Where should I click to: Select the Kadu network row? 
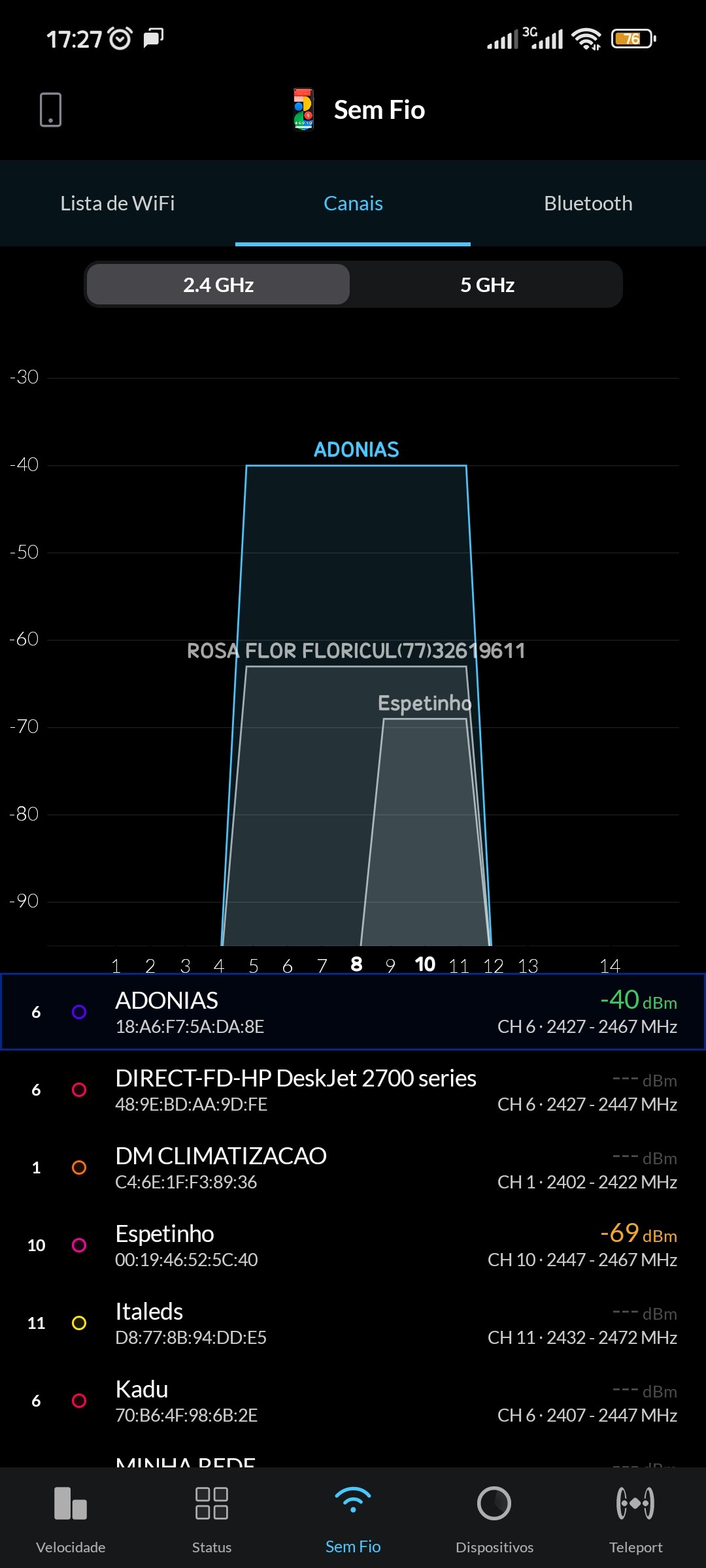(x=353, y=1401)
